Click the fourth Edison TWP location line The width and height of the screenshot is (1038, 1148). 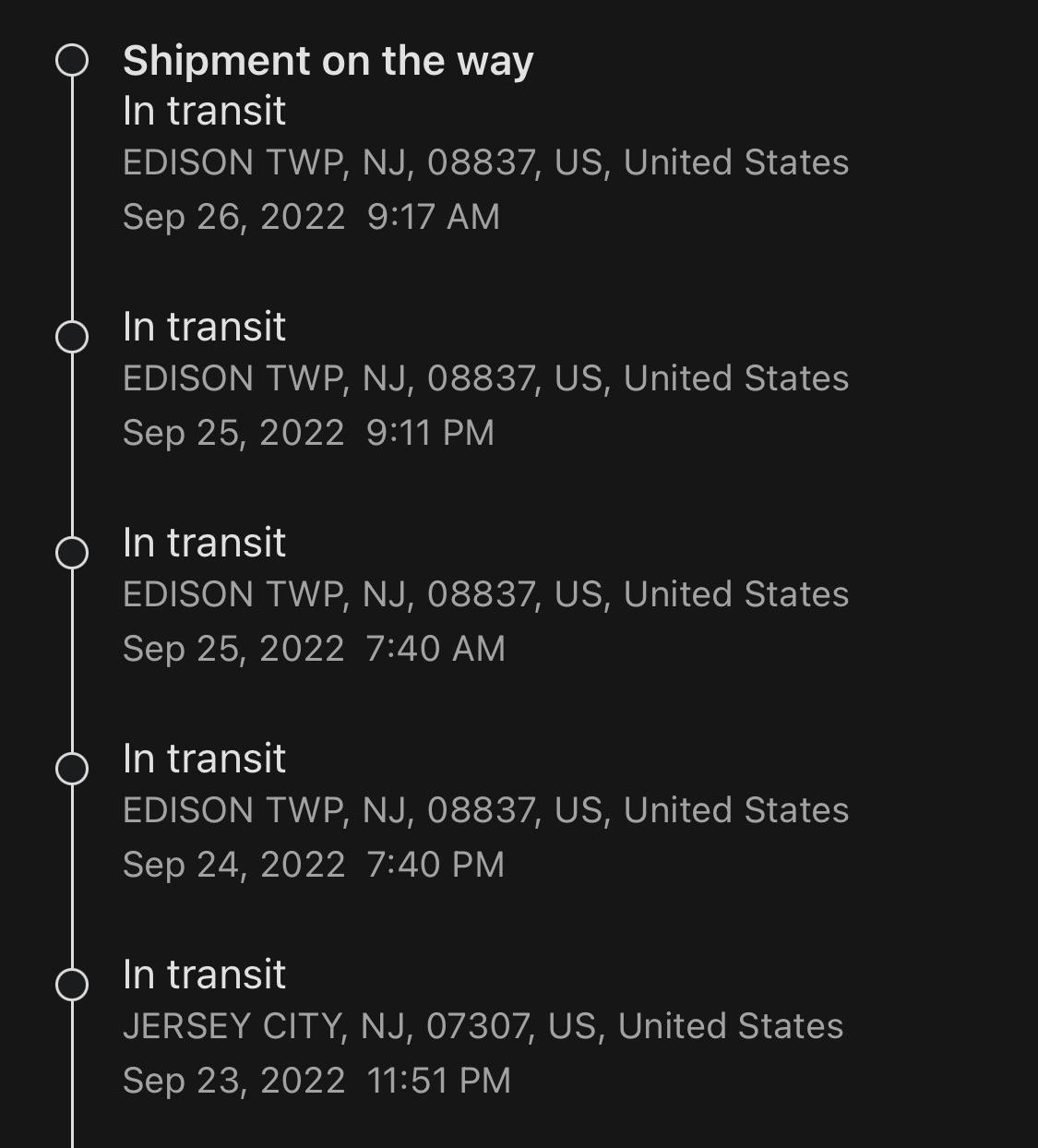click(486, 811)
